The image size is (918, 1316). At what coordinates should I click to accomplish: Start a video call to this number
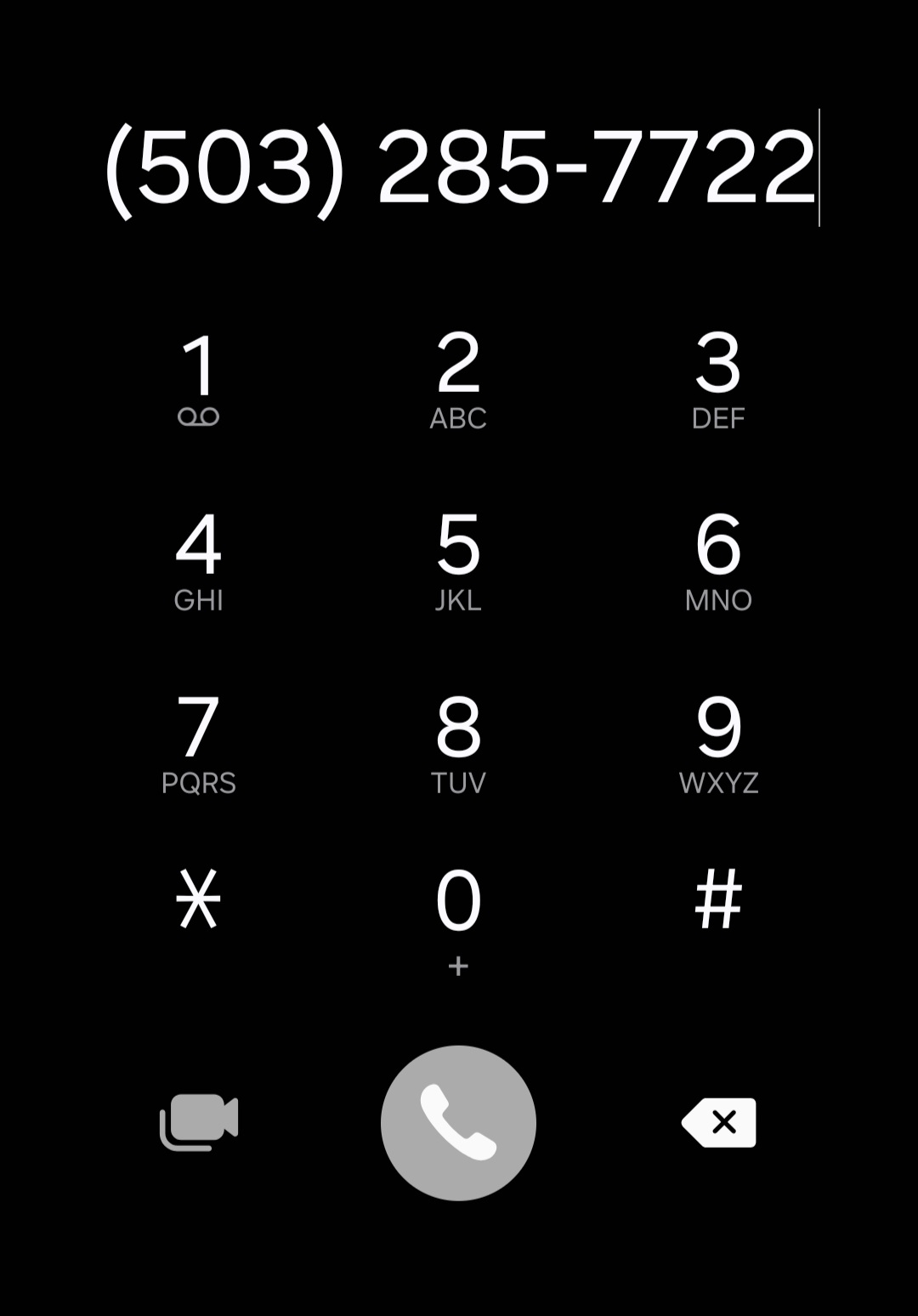[199, 1122]
